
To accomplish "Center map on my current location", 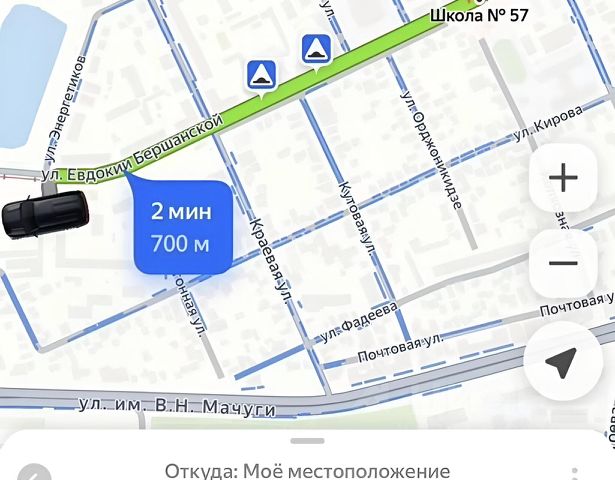I will click(x=563, y=361).
